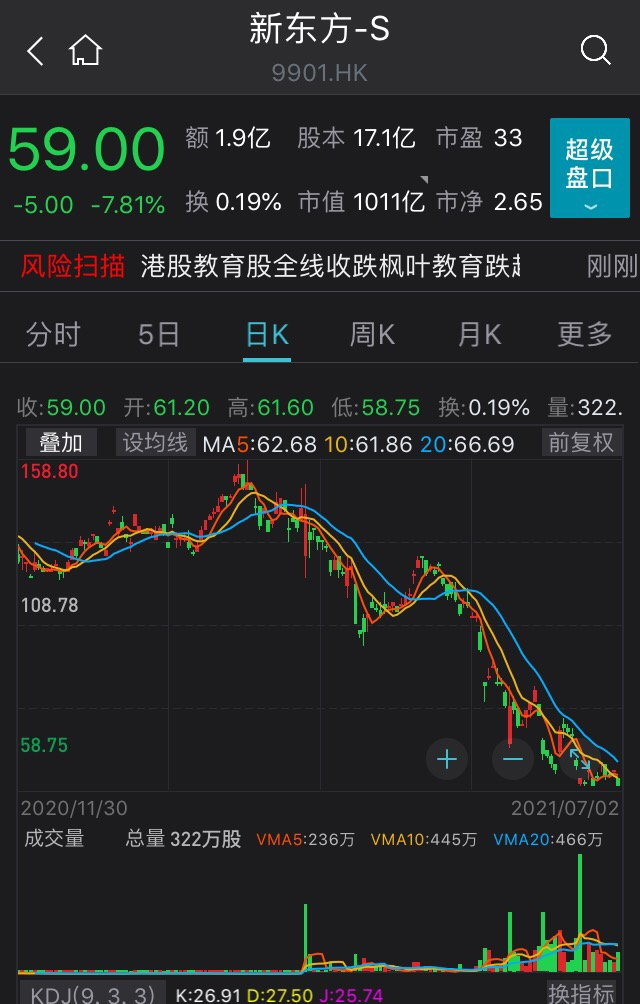Zoom out the chart with minus

point(513,760)
